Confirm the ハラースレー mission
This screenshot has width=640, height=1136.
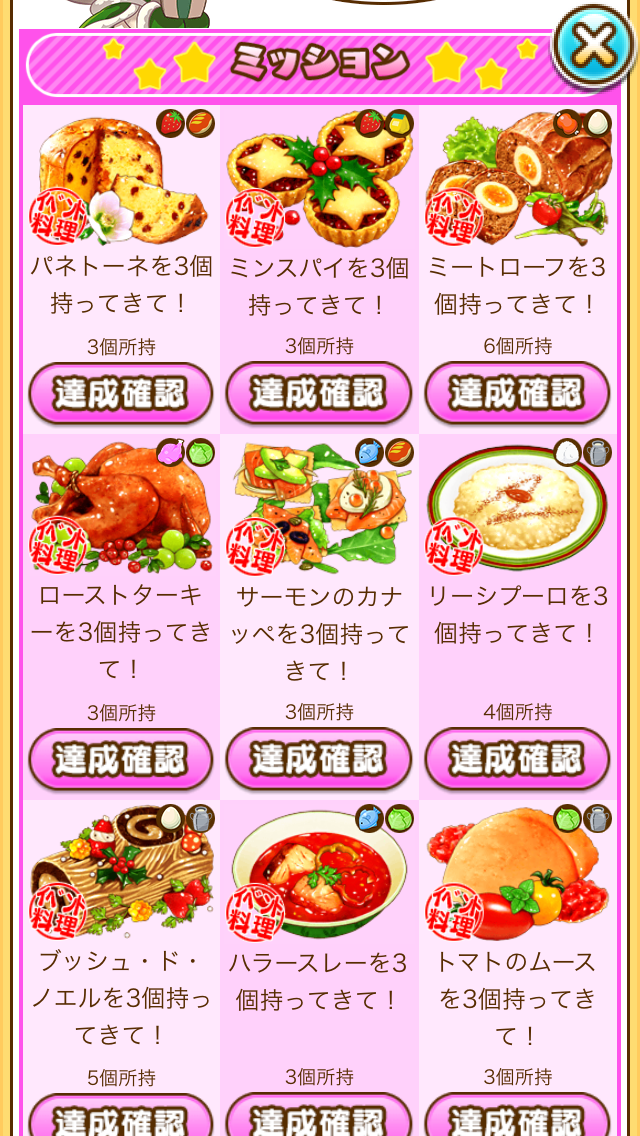click(x=319, y=1118)
